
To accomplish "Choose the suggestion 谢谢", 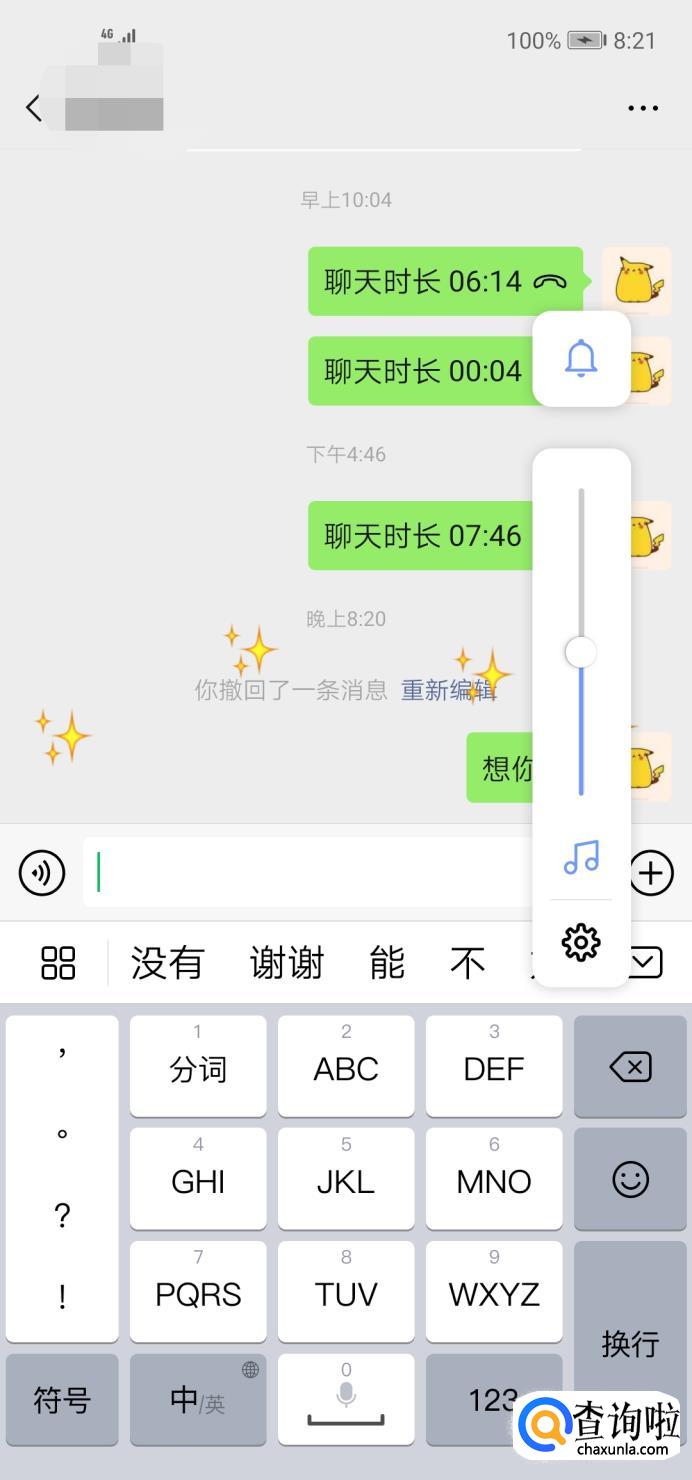I will (287, 963).
